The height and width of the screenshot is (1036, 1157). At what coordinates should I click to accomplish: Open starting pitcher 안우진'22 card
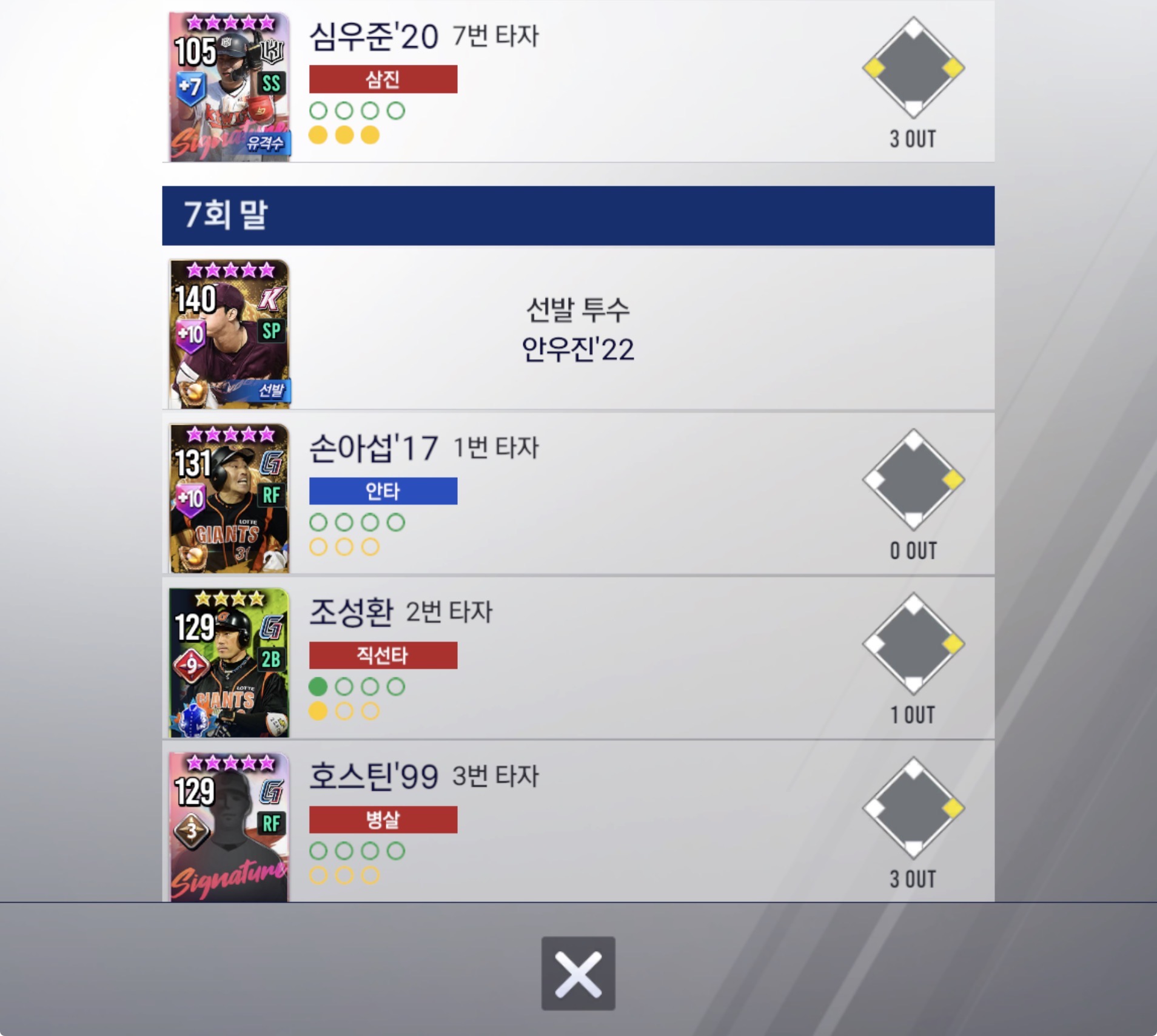click(229, 334)
